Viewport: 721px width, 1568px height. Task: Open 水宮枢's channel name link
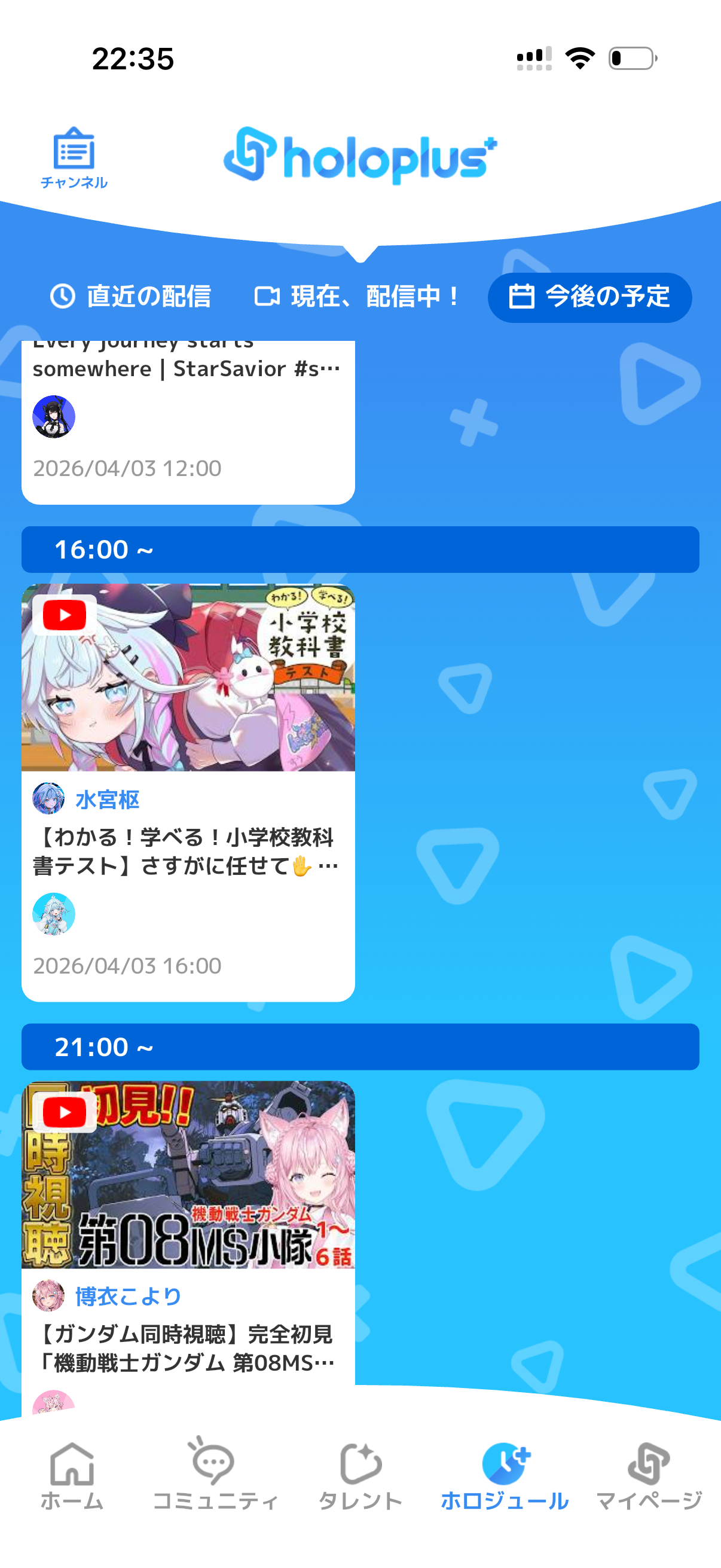(107, 800)
